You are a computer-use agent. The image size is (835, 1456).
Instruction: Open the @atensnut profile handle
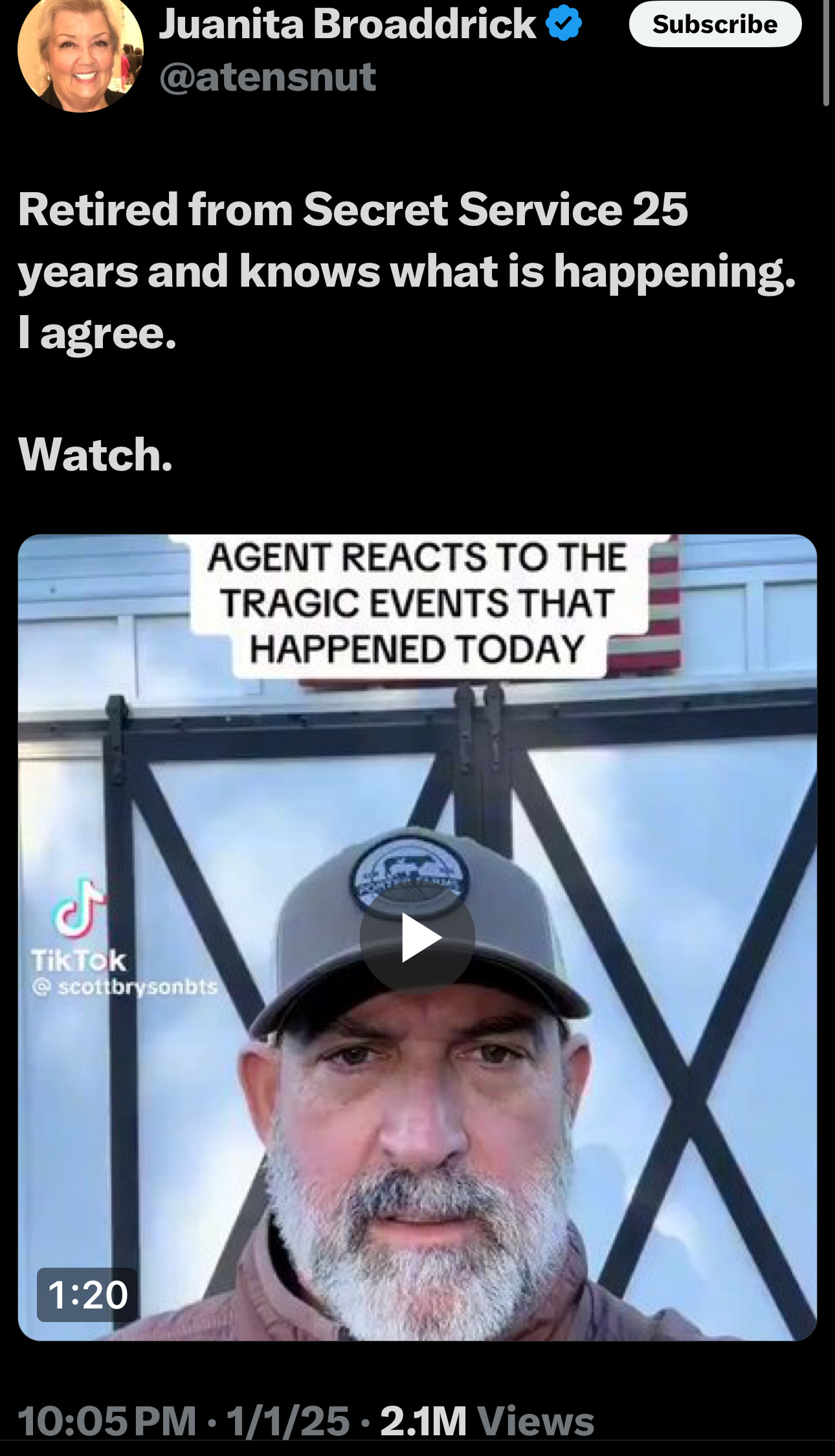click(267, 77)
